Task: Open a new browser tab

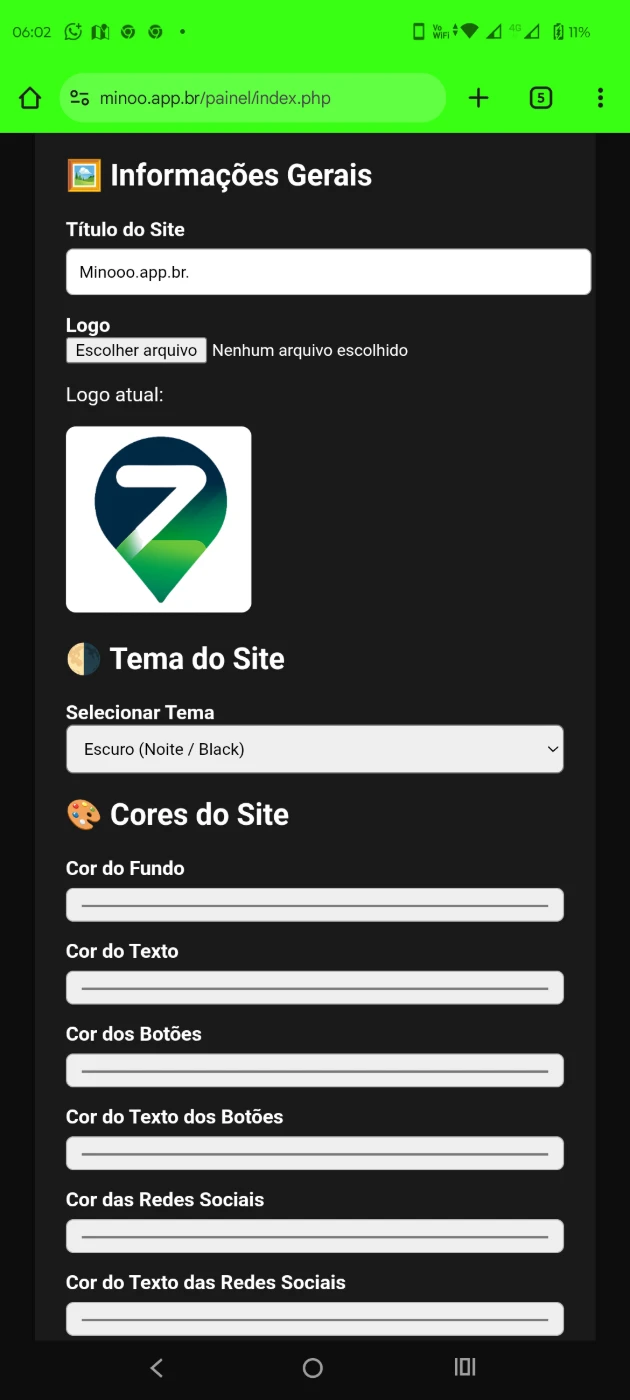Action: coord(479,98)
